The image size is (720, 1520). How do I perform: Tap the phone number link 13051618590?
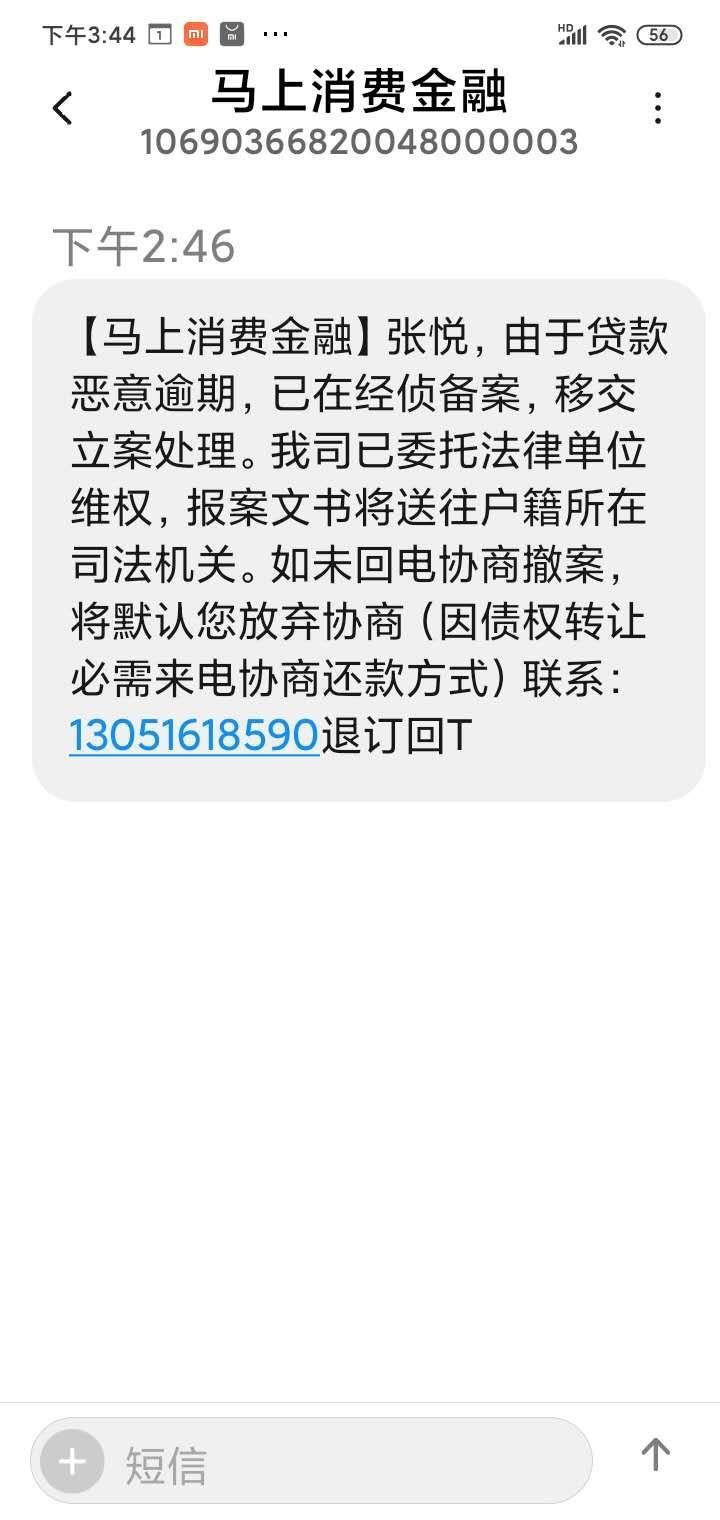194,735
